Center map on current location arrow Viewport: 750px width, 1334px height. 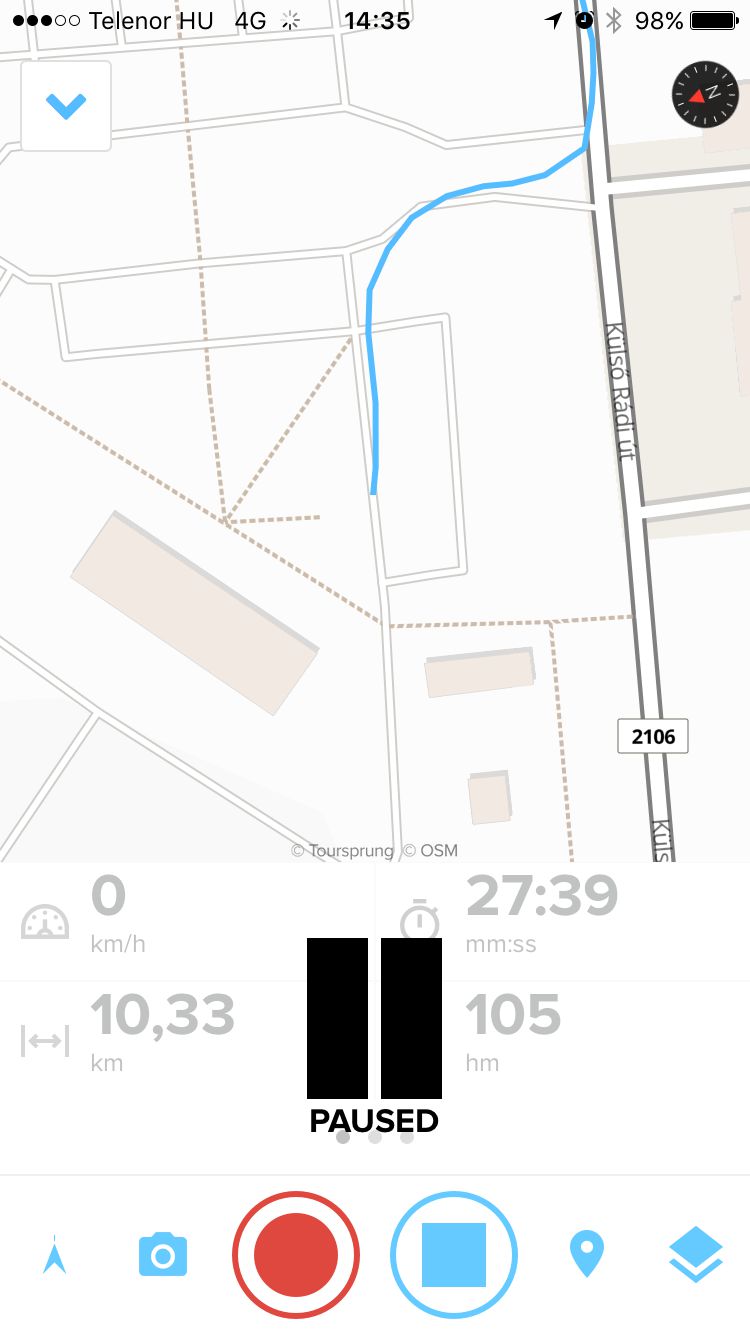coord(55,1256)
